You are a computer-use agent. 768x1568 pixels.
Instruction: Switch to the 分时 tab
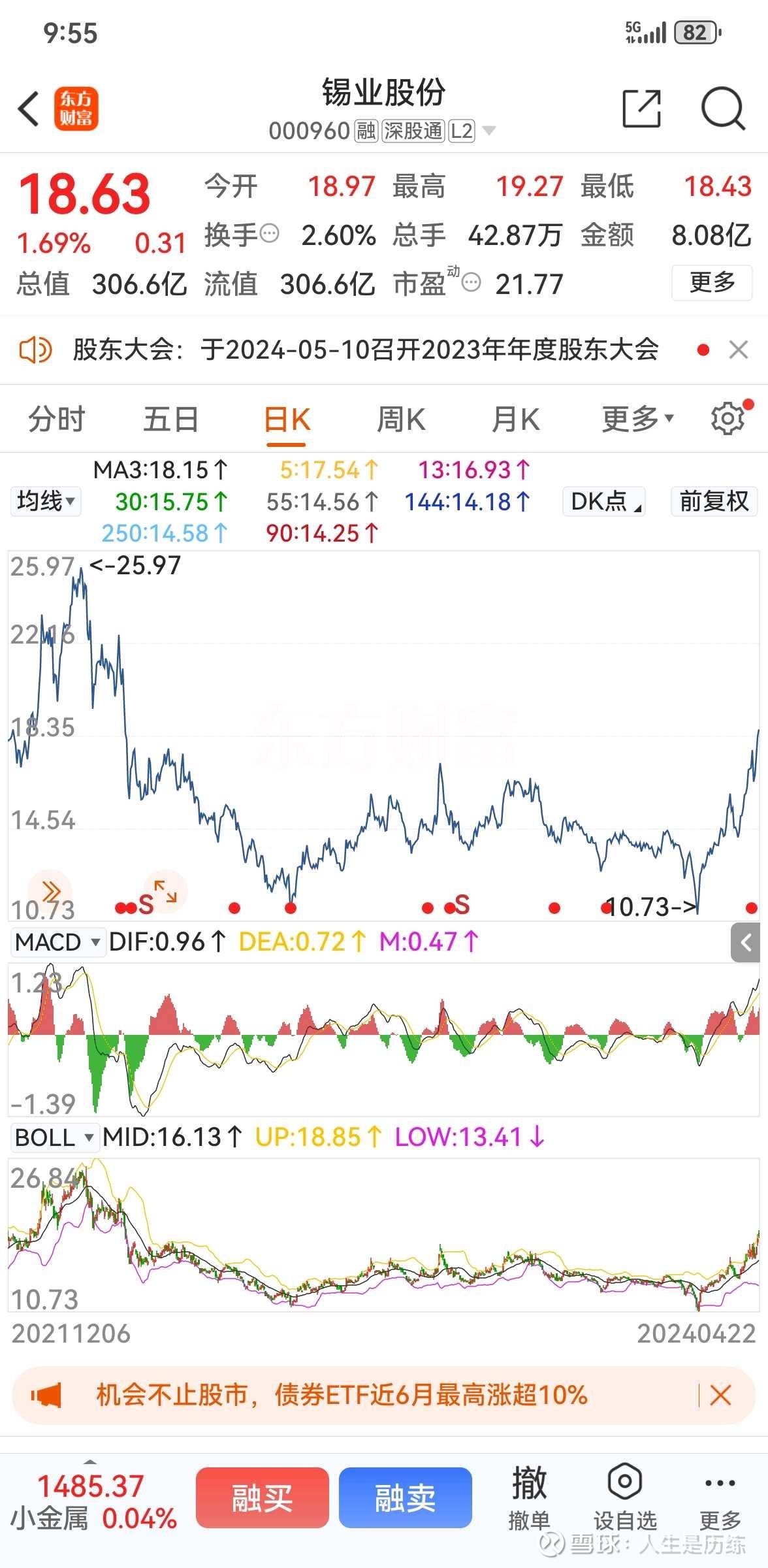(56, 418)
